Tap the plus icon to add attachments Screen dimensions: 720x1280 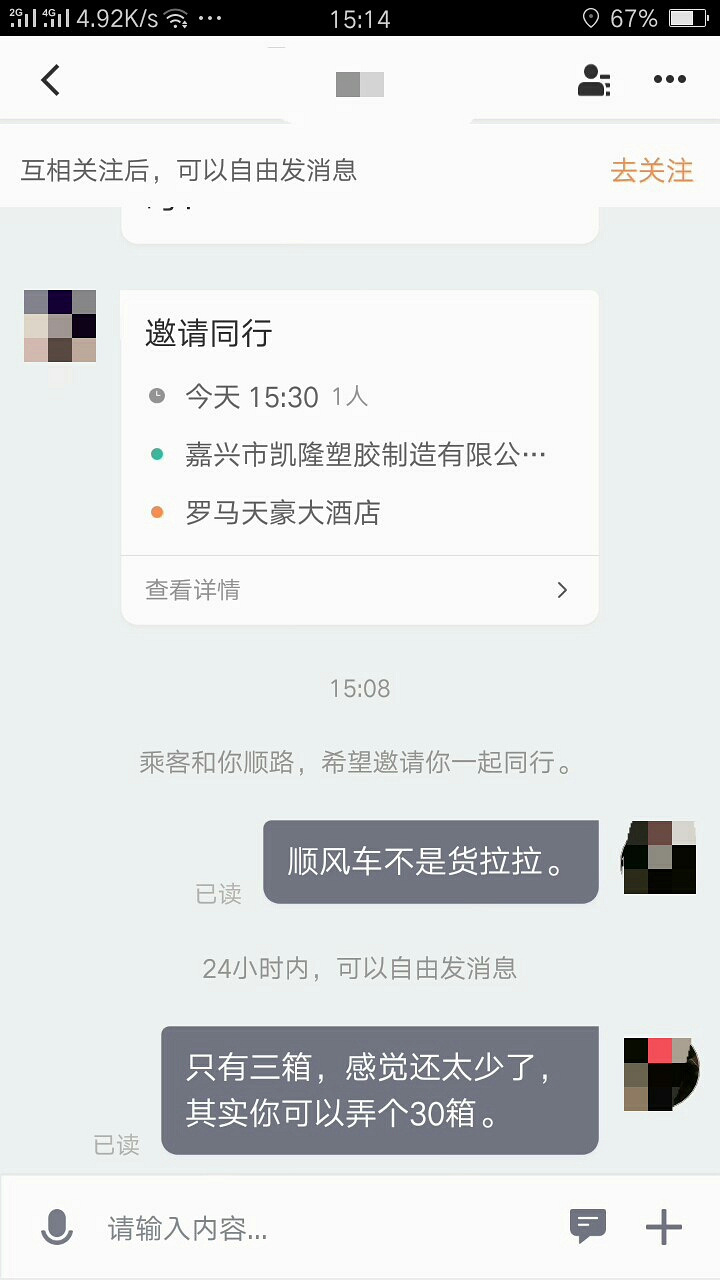(x=663, y=1225)
